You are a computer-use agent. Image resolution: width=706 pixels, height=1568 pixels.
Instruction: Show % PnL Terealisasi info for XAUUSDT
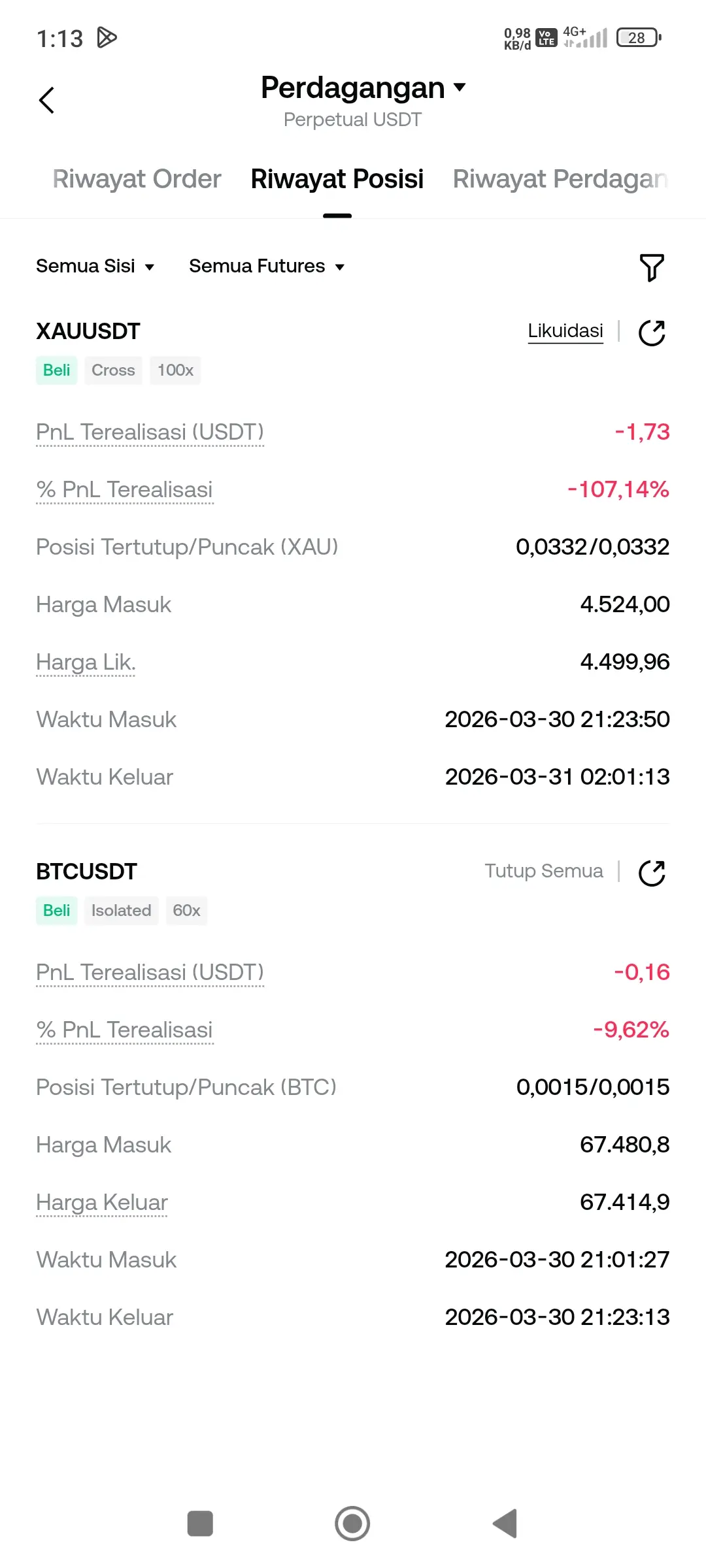tap(124, 490)
